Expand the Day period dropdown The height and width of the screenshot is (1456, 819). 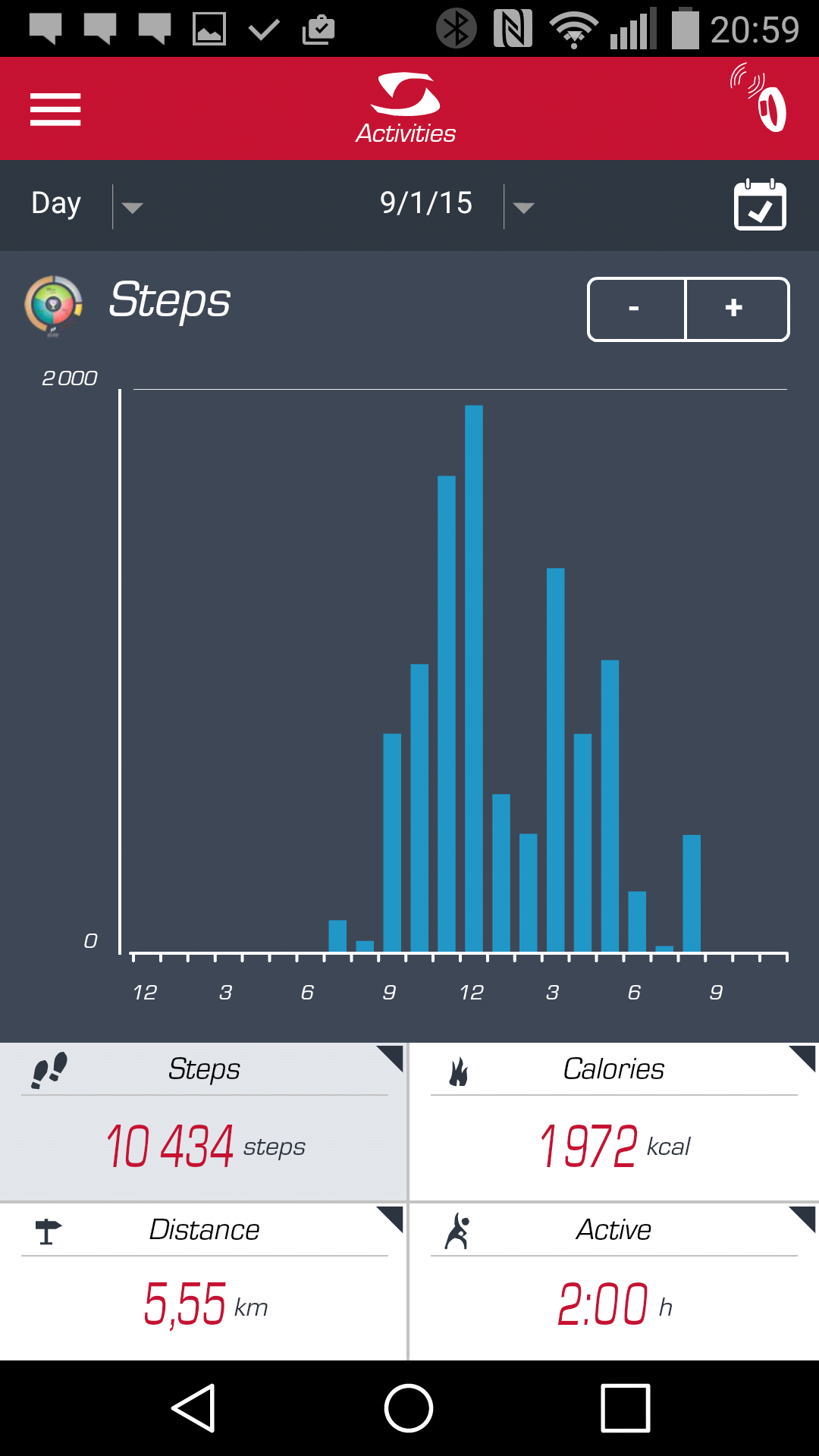click(87, 205)
